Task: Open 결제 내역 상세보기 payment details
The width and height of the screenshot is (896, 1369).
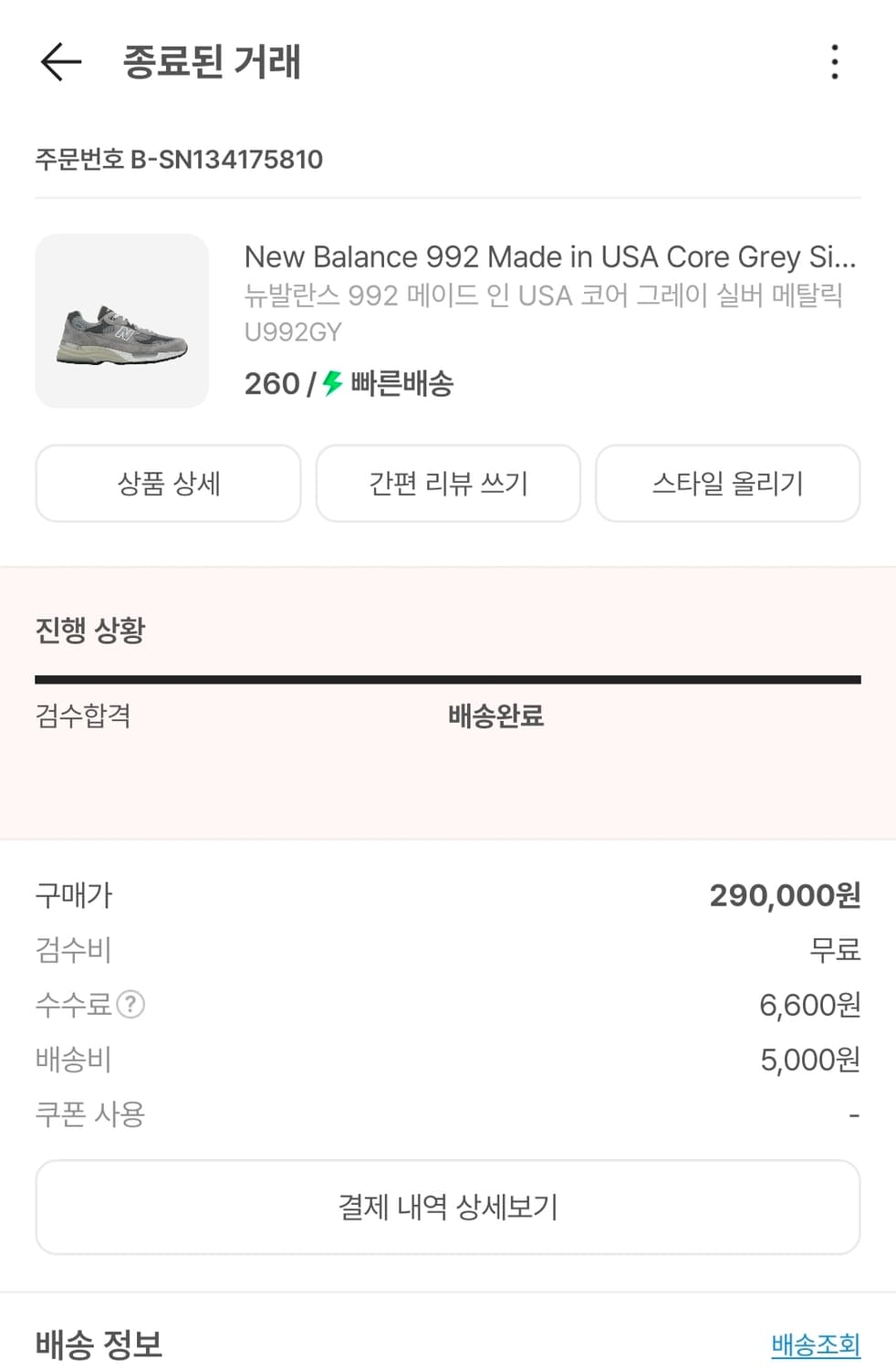Action: click(448, 1207)
